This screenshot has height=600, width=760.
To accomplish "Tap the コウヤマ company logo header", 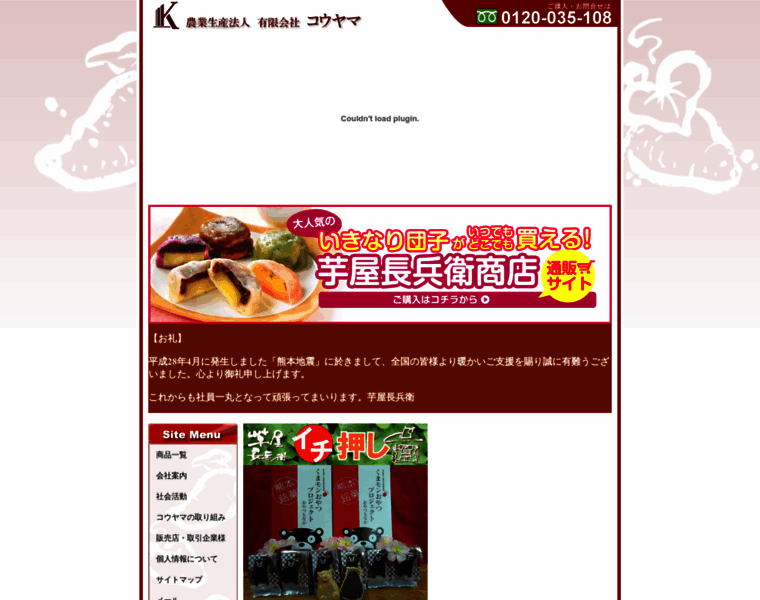I will point(257,17).
